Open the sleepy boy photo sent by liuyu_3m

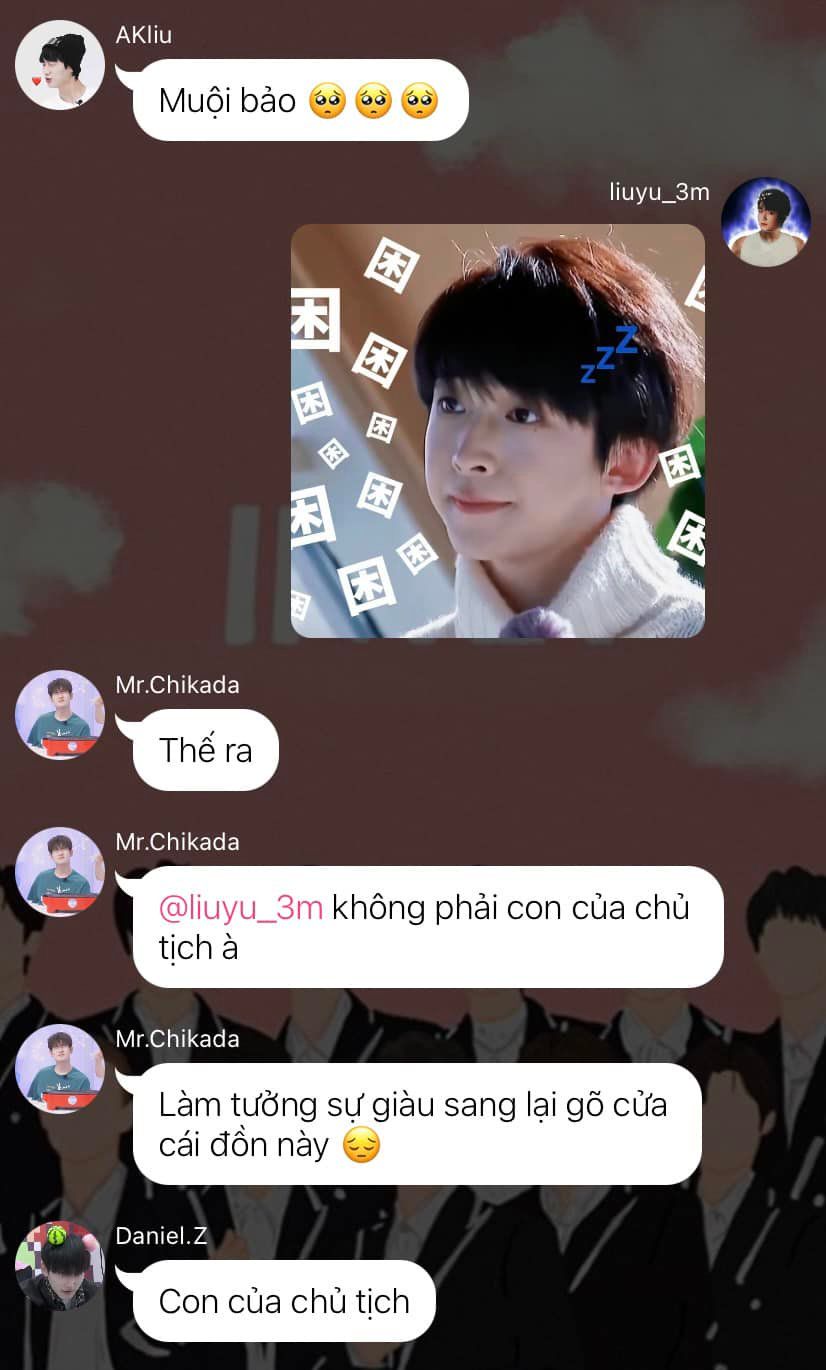(x=497, y=431)
